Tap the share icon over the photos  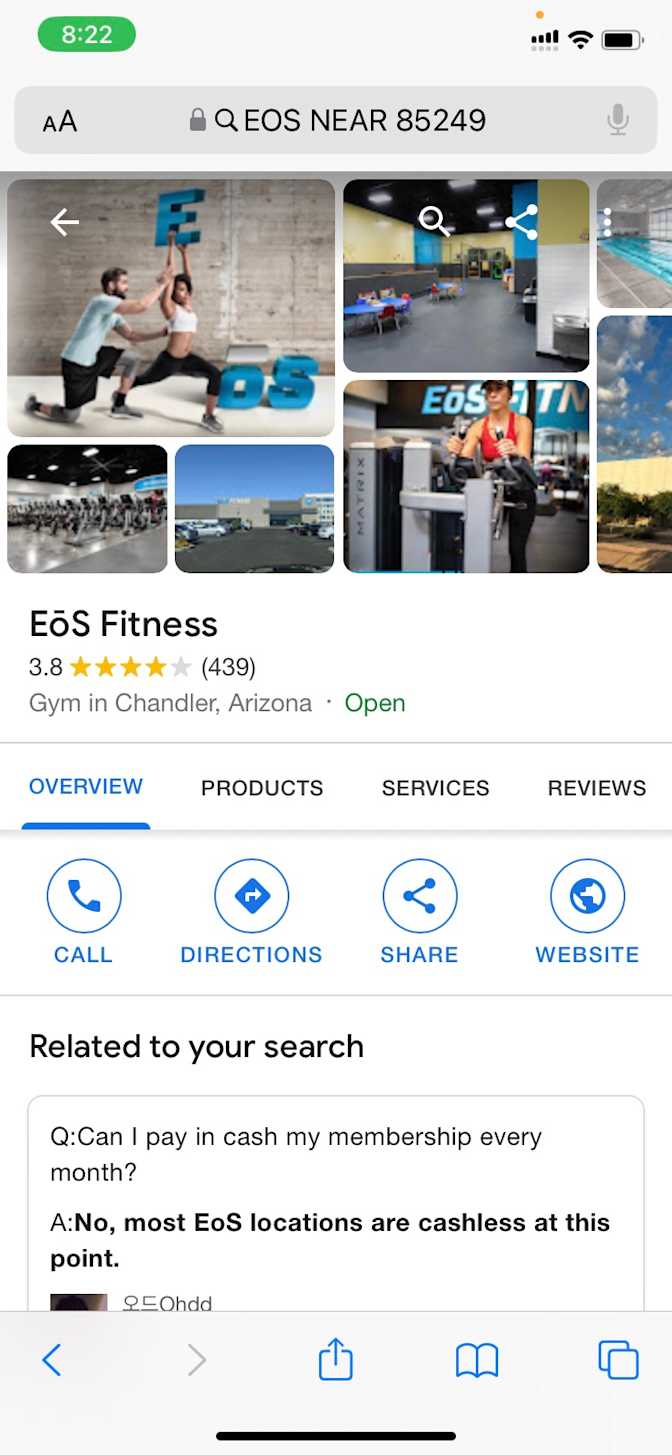pos(521,222)
